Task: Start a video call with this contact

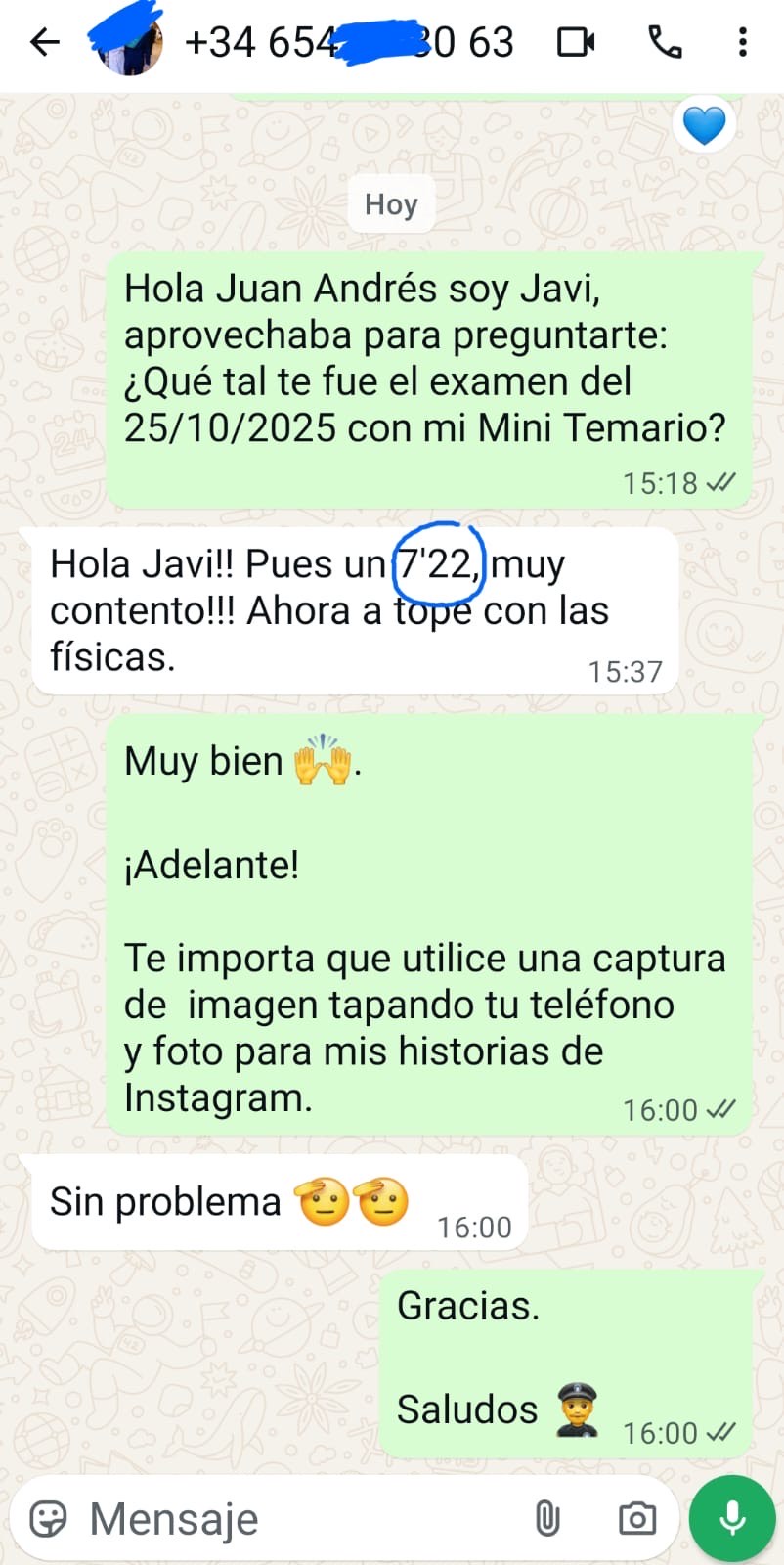Action: pos(576,42)
